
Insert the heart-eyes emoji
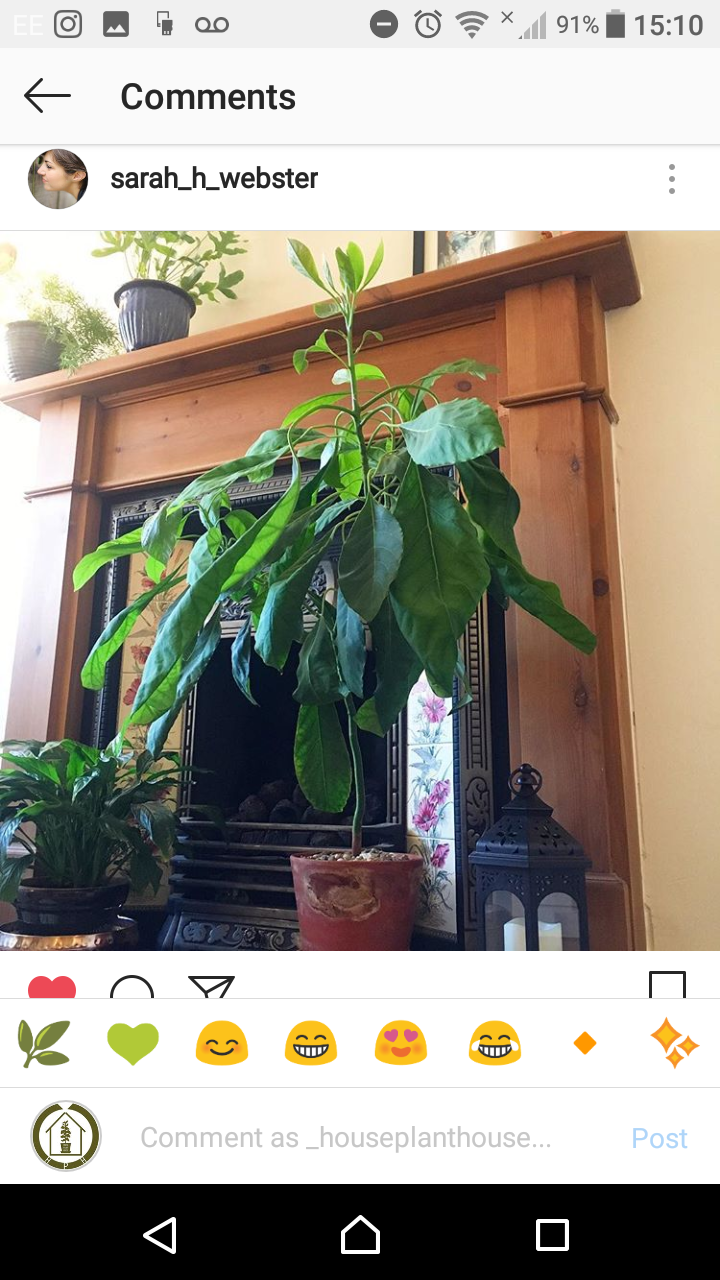point(400,1044)
